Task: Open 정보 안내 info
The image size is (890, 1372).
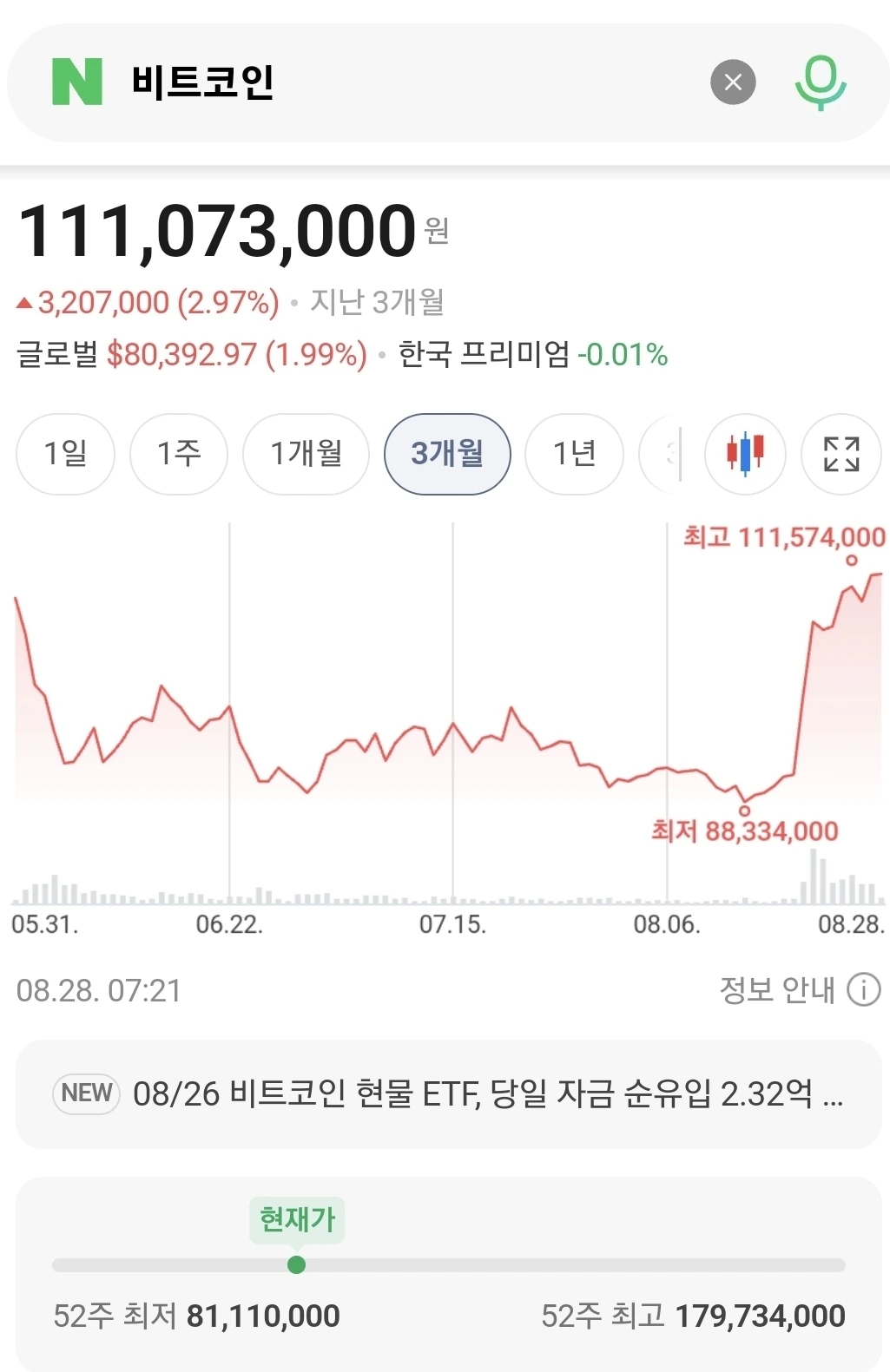Action: pos(800,989)
